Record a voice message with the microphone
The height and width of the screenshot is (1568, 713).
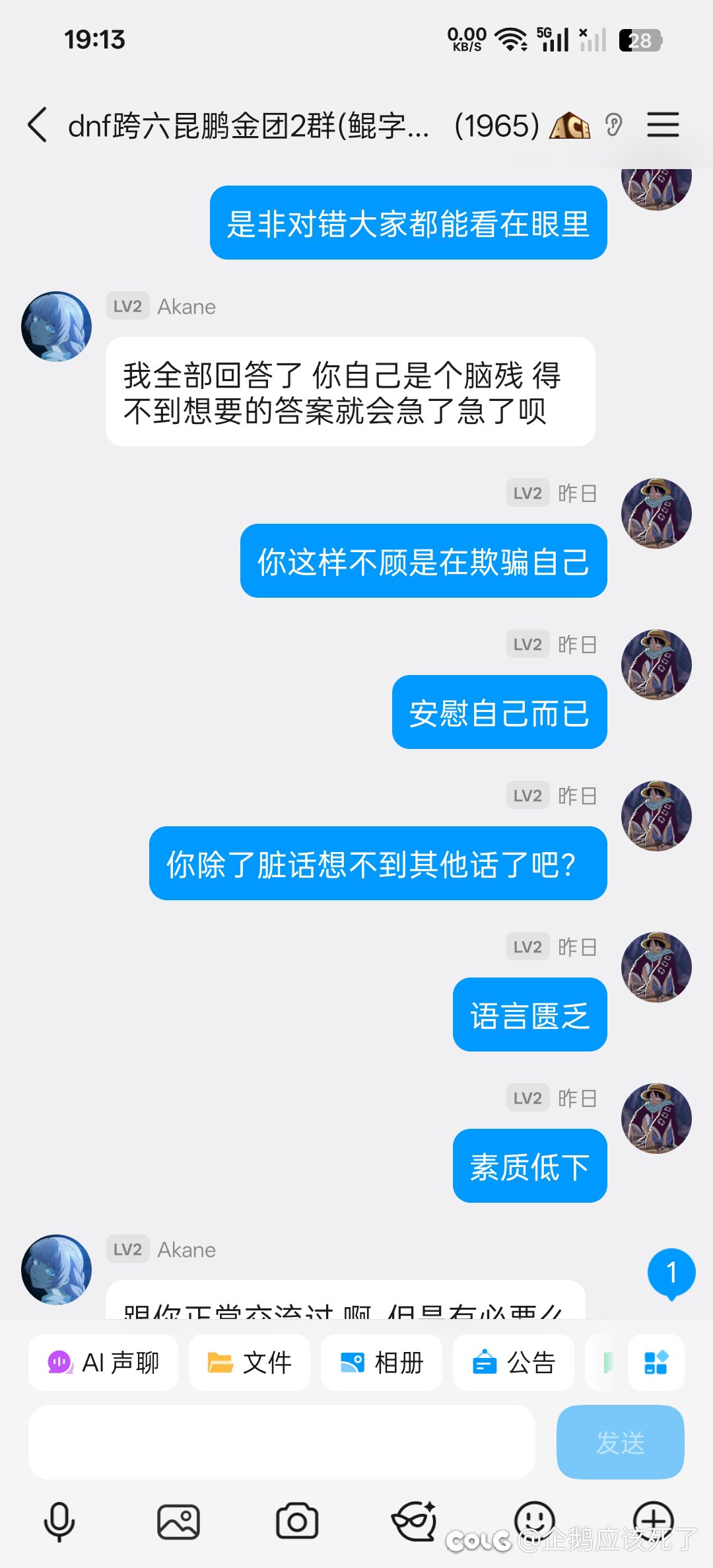pos(59,1522)
